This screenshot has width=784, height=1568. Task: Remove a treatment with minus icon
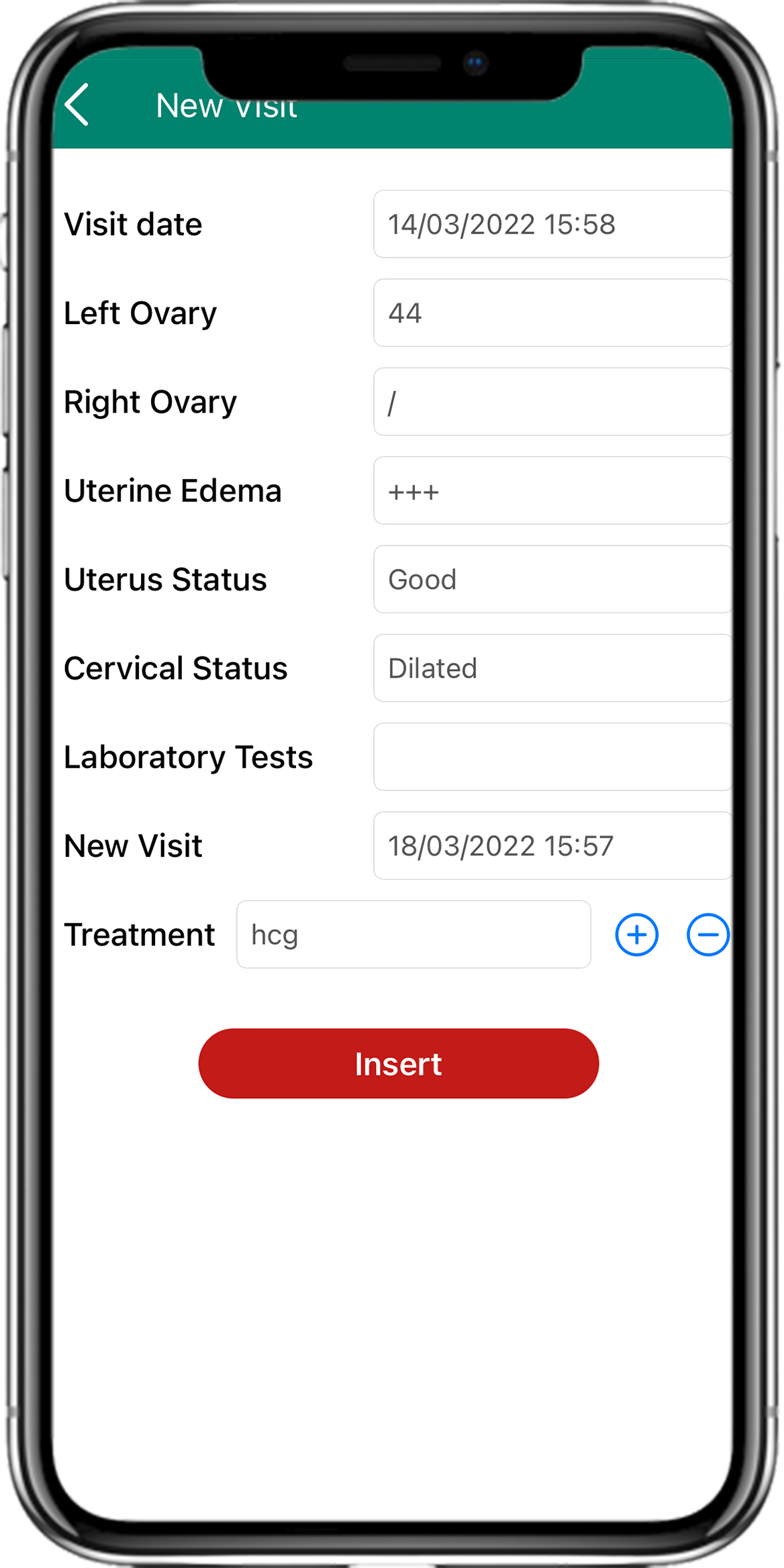707,935
